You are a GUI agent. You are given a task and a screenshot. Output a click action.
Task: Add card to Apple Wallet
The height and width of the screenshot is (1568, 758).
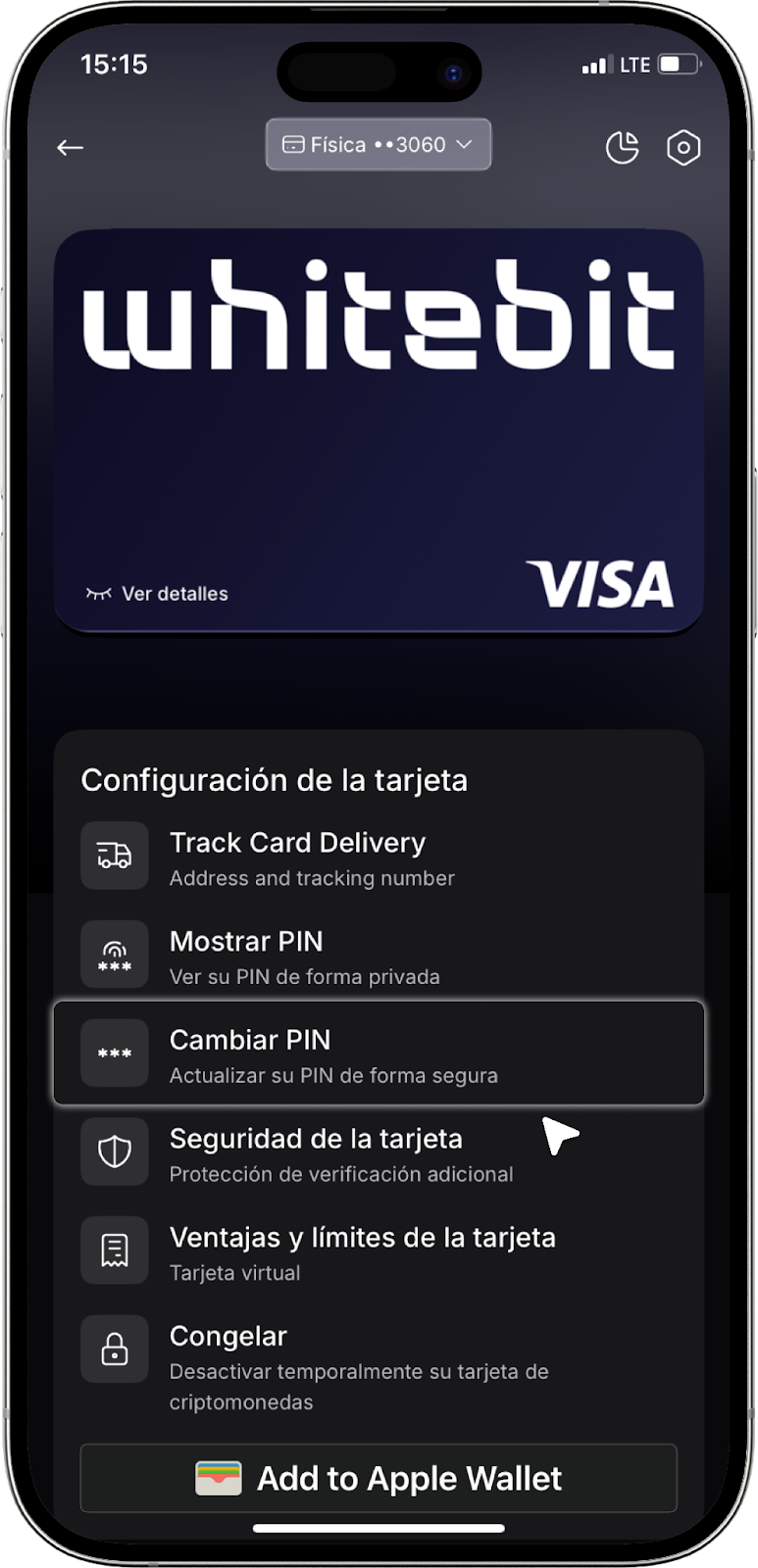(x=379, y=1478)
